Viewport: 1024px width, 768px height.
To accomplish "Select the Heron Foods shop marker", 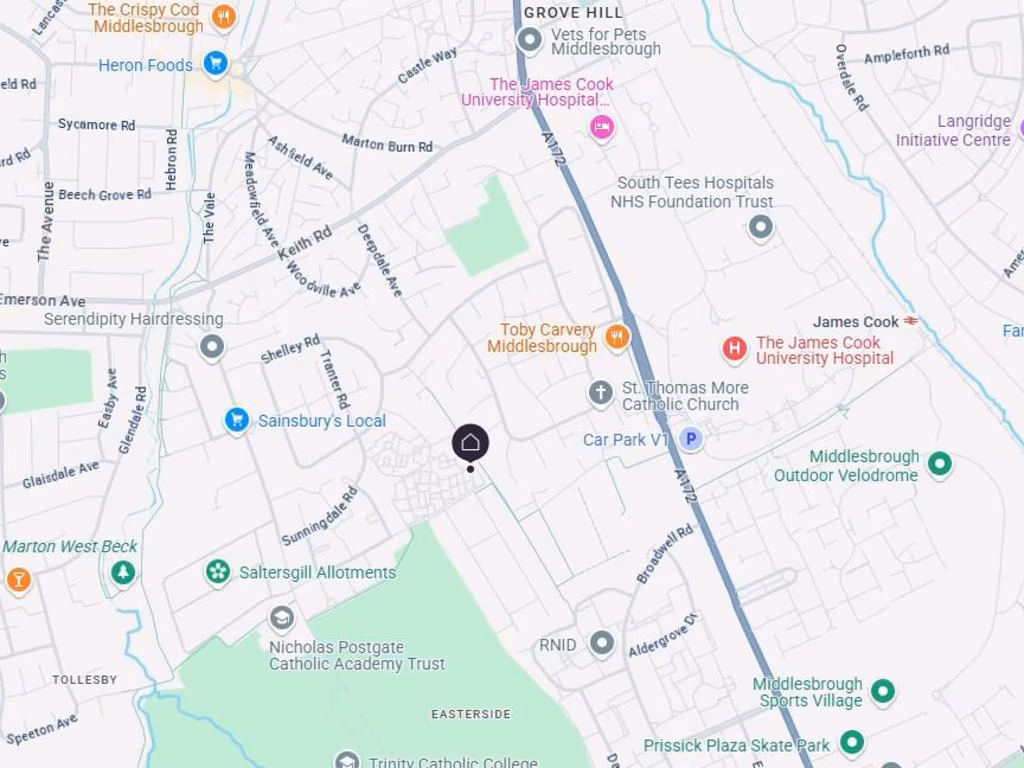I will point(215,65).
